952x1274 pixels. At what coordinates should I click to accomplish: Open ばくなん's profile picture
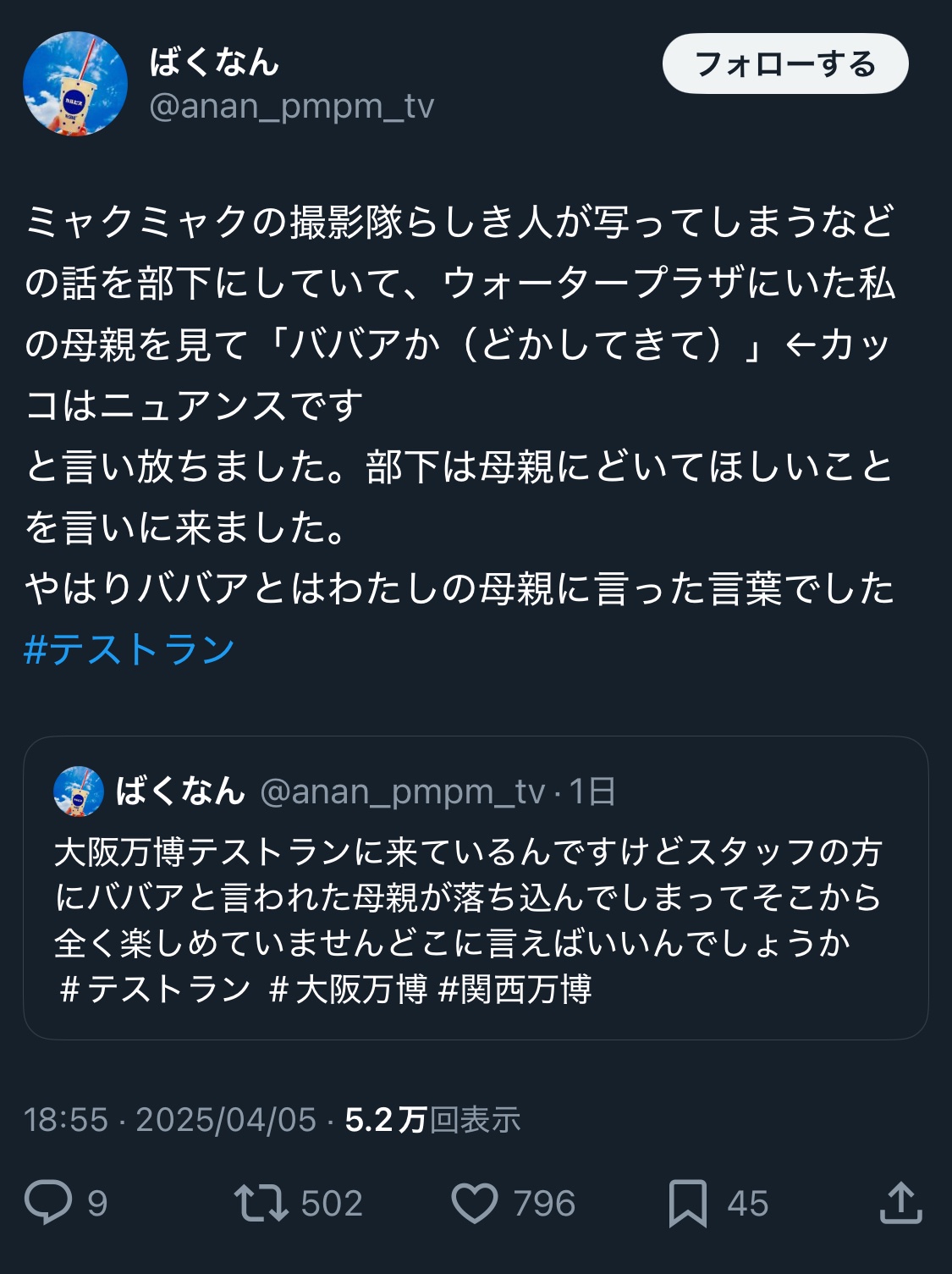tap(75, 84)
